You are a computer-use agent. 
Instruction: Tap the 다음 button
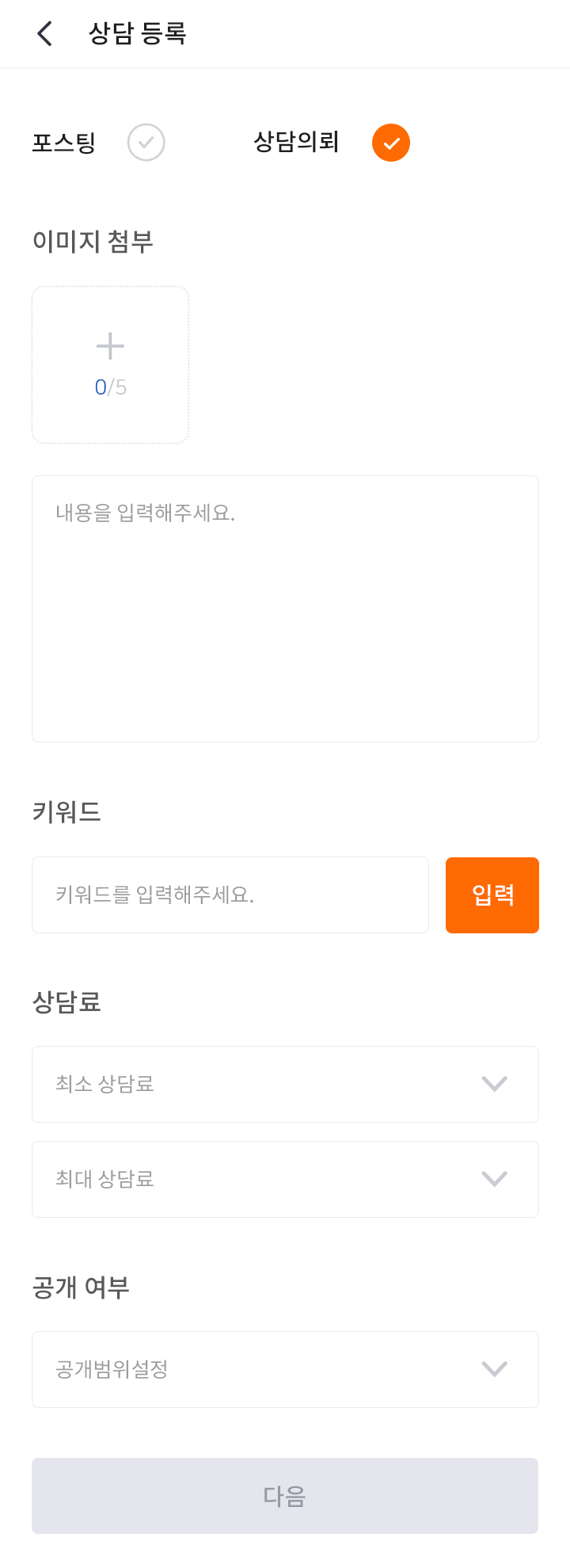pyautogui.click(x=285, y=1495)
